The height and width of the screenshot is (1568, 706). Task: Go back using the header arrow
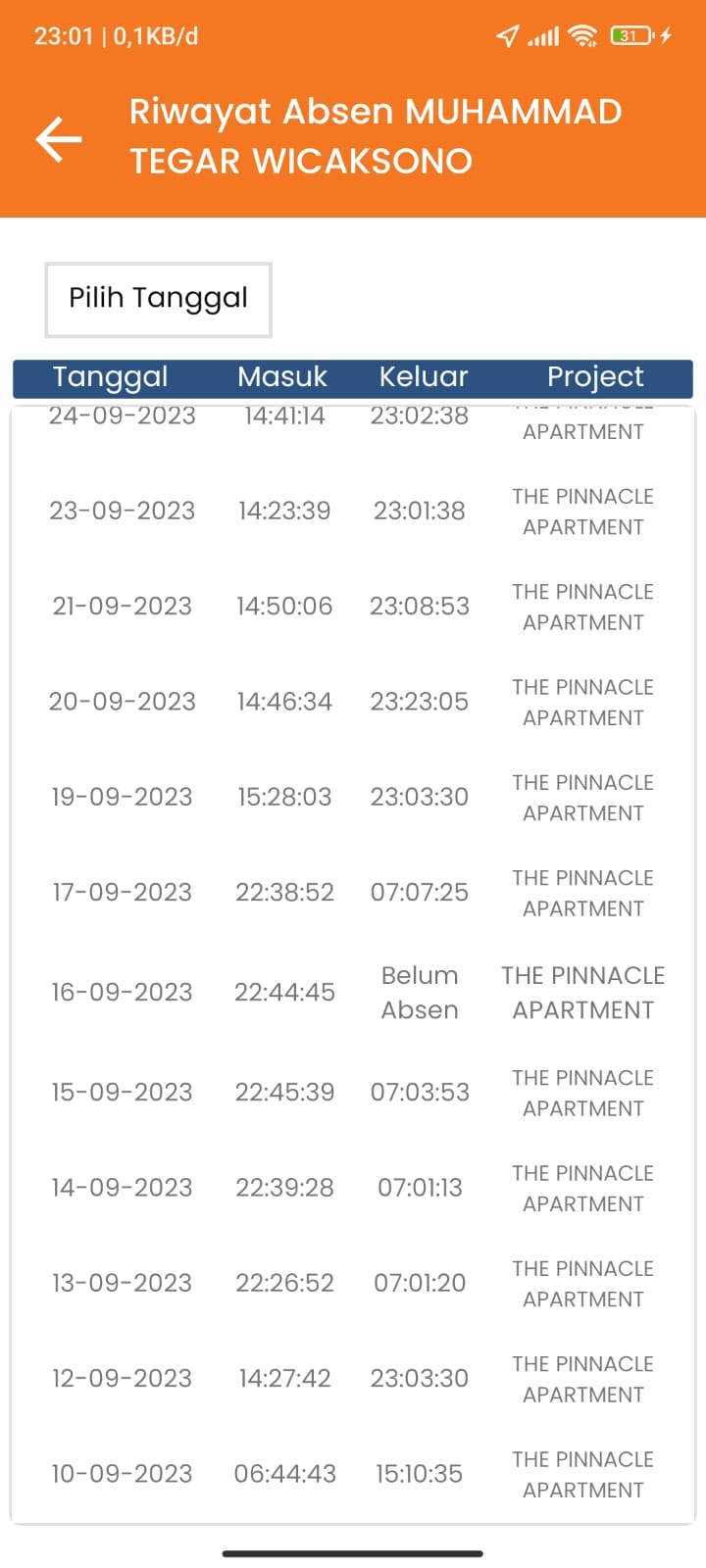pos(59,138)
